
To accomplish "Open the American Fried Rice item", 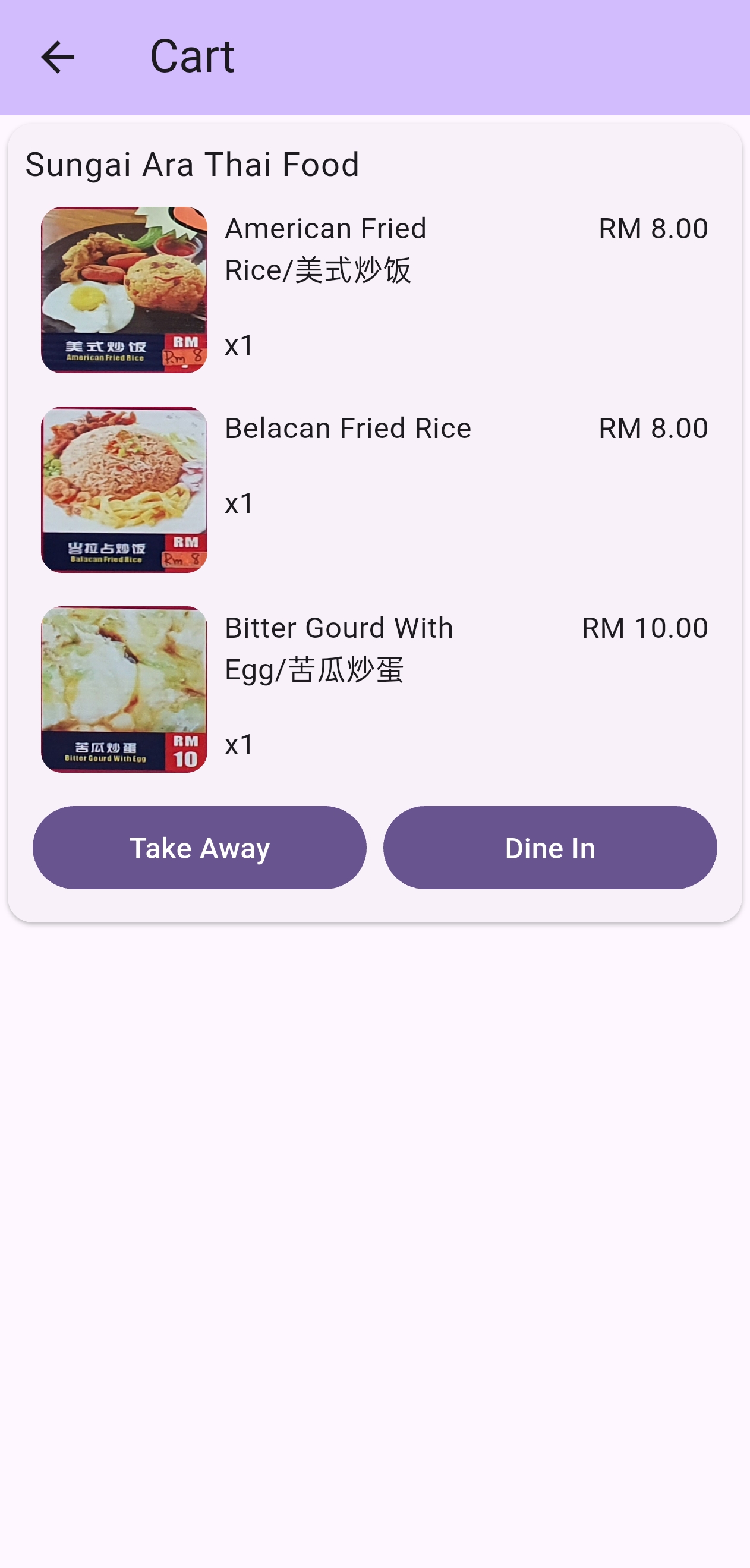I will 374,289.
